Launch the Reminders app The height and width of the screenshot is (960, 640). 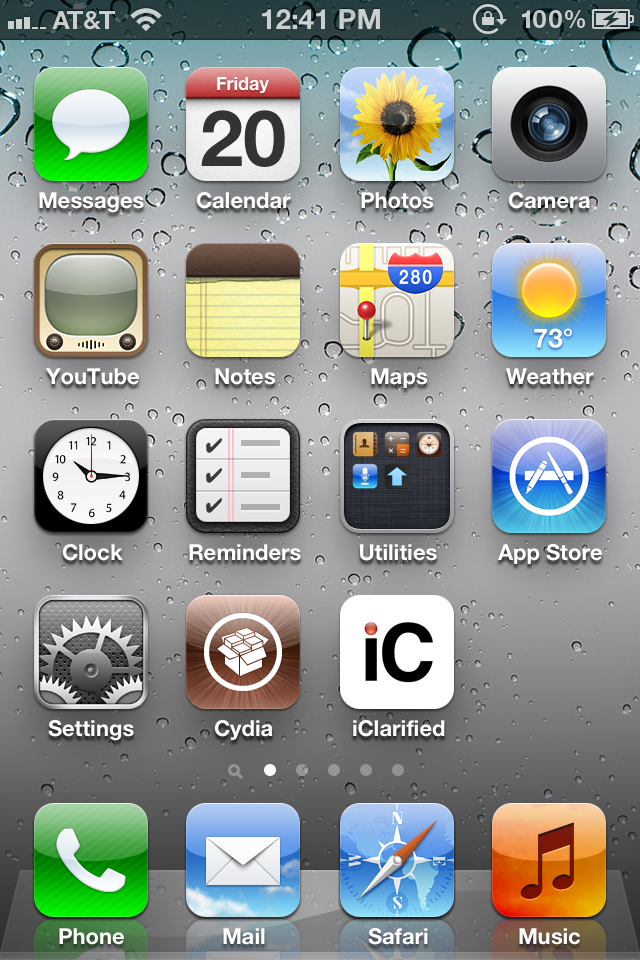point(243,476)
